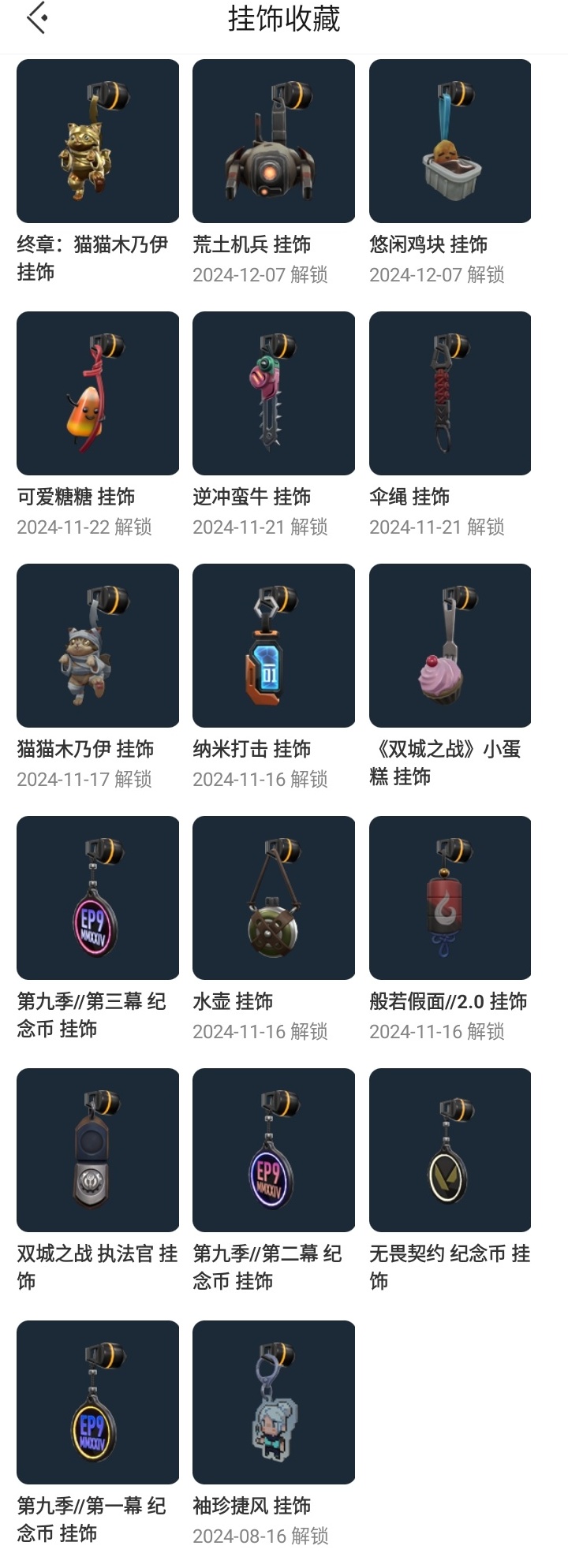The width and height of the screenshot is (568, 1568).
Task: View 纳米打击 挂饰 item
Action: [x=274, y=646]
